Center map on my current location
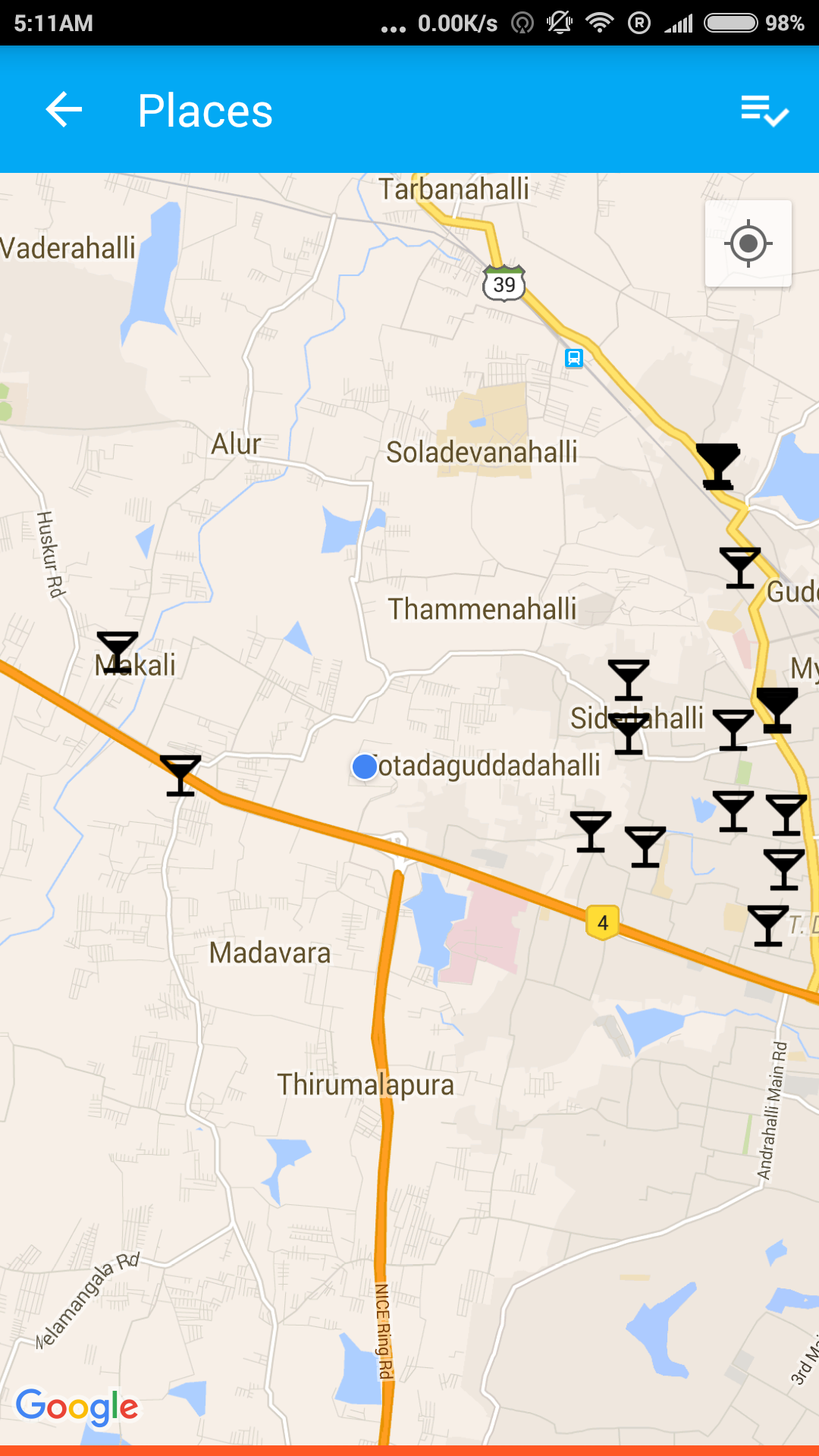819x1456 pixels. (748, 243)
